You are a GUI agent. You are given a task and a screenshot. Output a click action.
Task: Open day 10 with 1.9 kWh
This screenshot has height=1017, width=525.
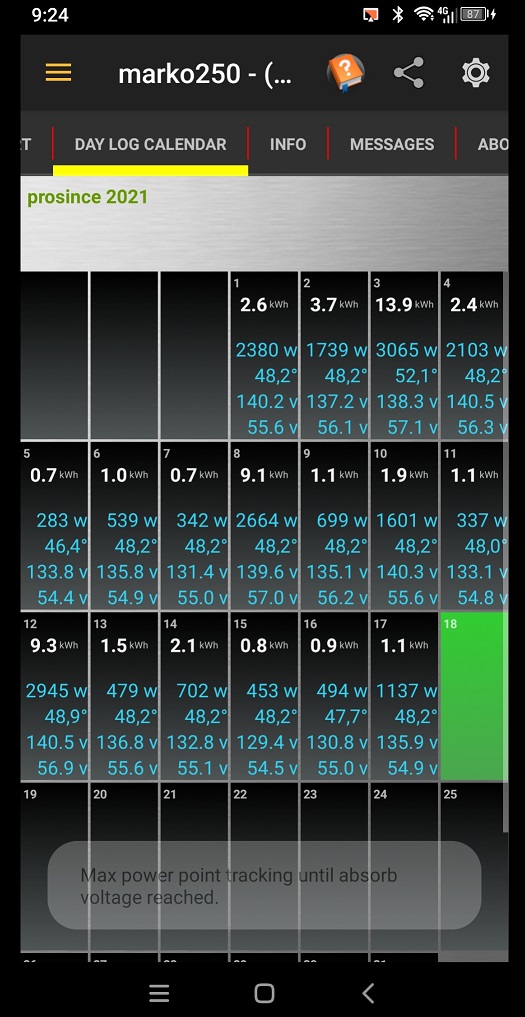(404, 525)
